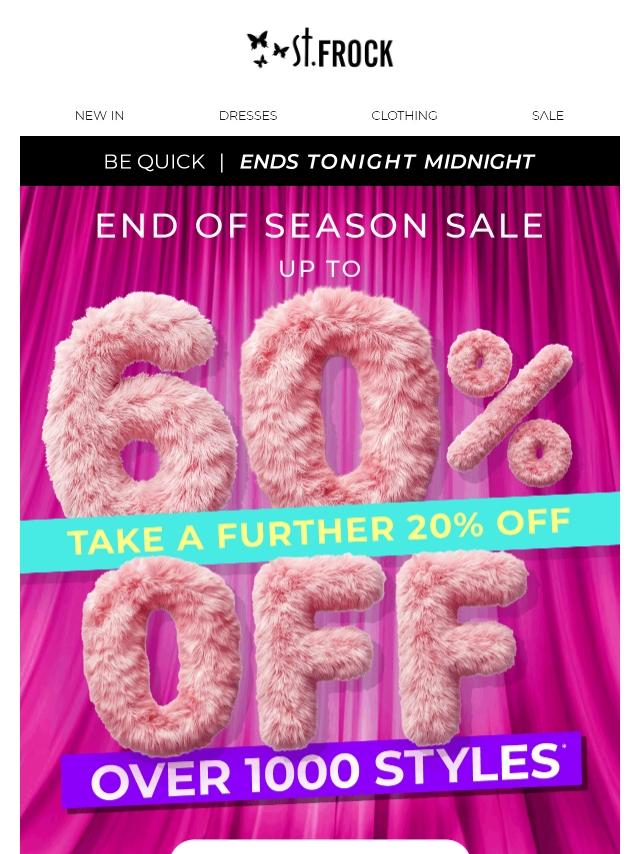Open the NEW IN link

(x=99, y=115)
